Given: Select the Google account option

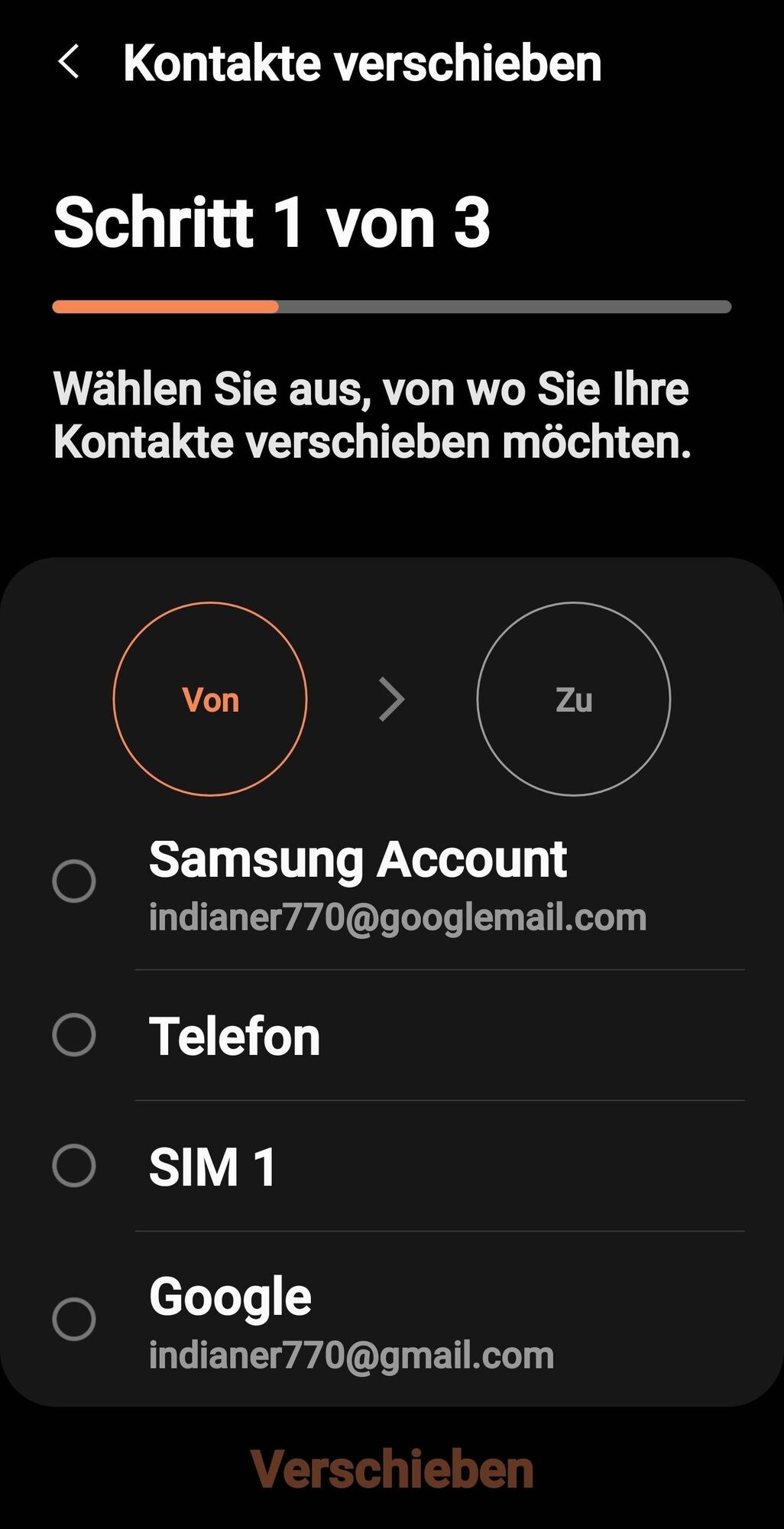Looking at the screenshot, I should [x=74, y=1319].
